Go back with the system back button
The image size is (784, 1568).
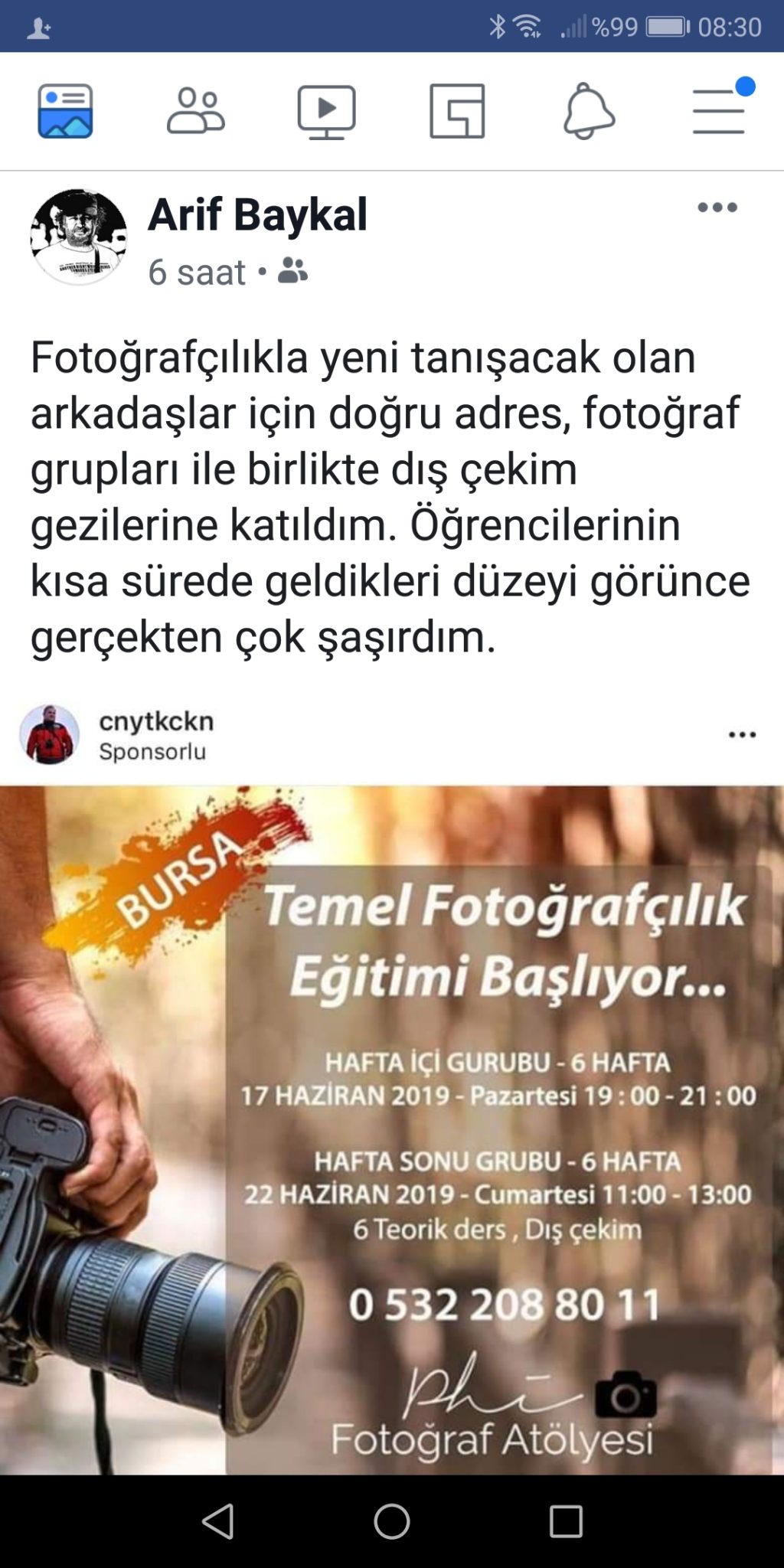coord(218,1521)
